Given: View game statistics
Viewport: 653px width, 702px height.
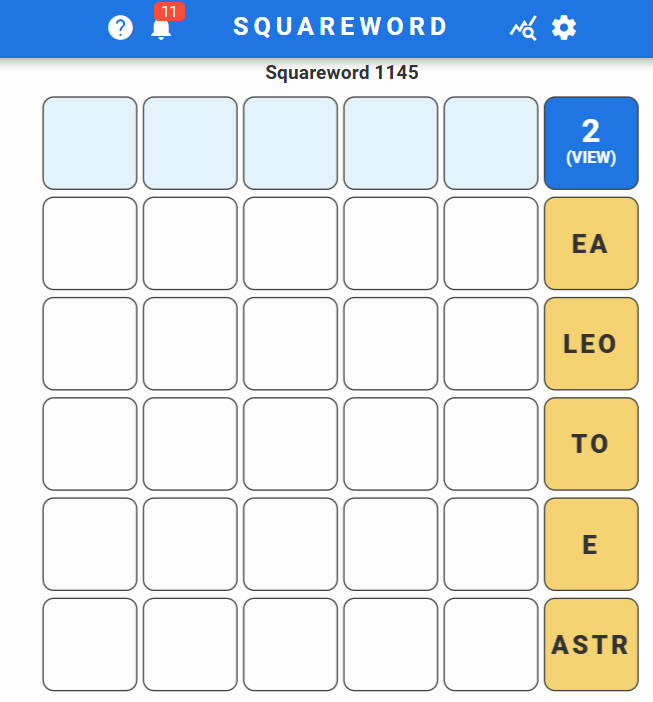Looking at the screenshot, I should 523,29.
